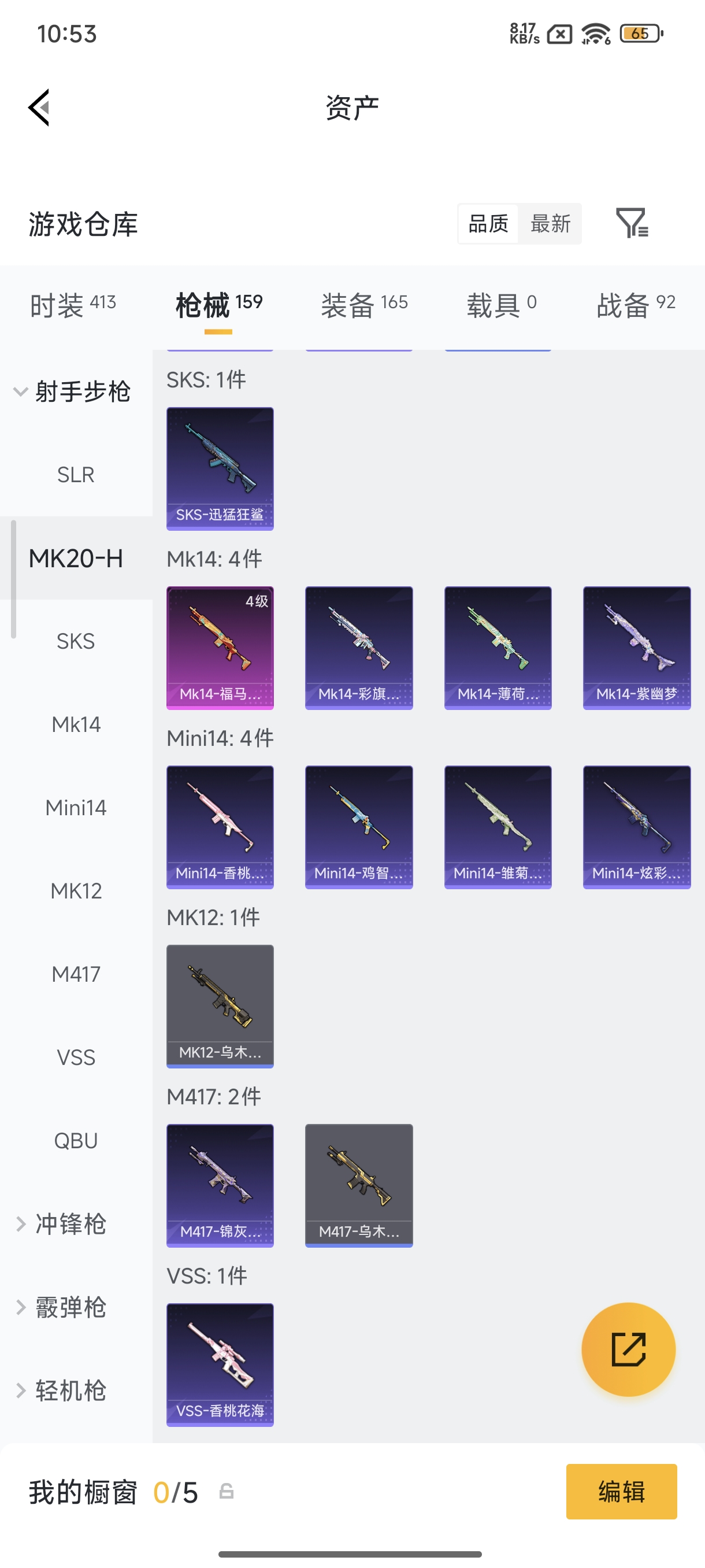This screenshot has height=1568, width=705.
Task: Go back using the top-left arrow
Action: (x=39, y=108)
